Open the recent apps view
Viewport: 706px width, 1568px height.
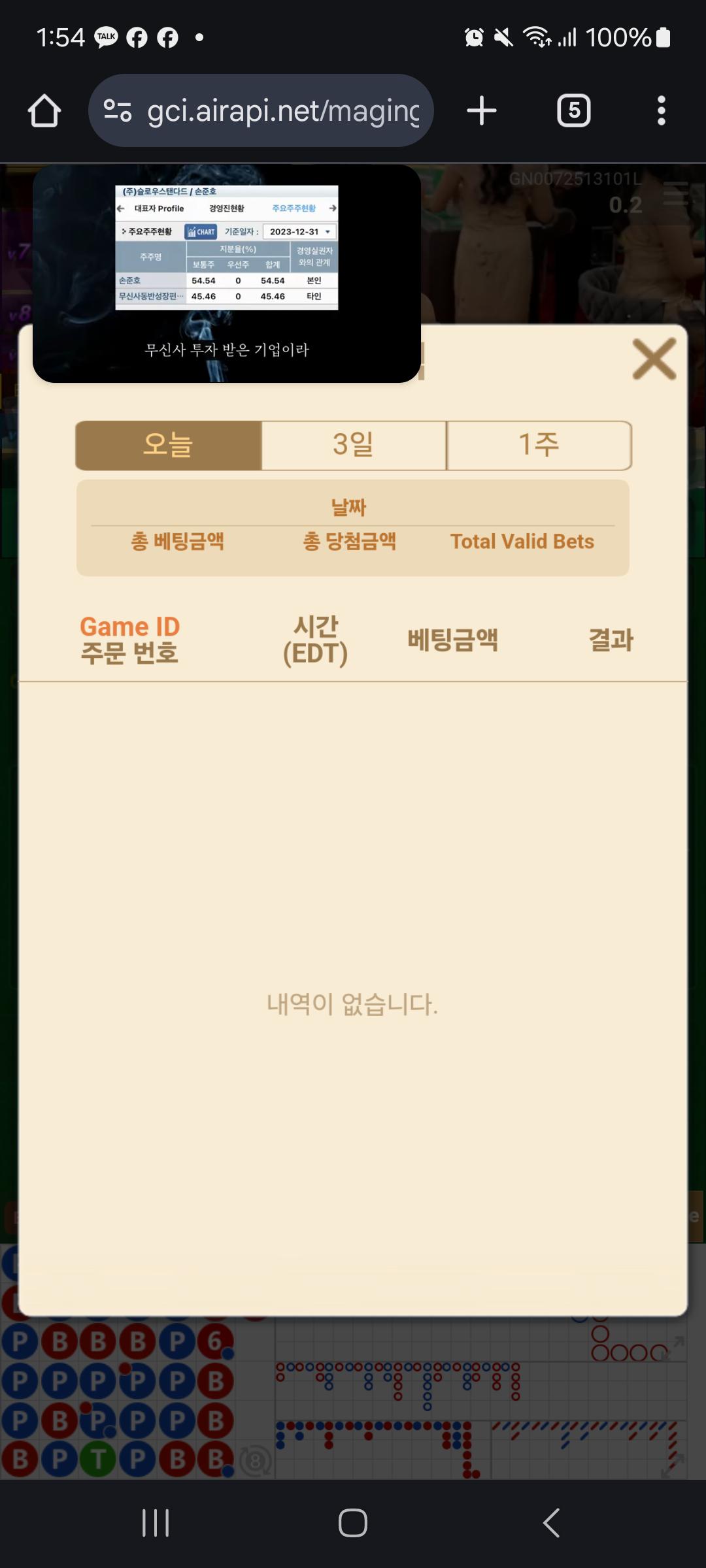tap(156, 1523)
